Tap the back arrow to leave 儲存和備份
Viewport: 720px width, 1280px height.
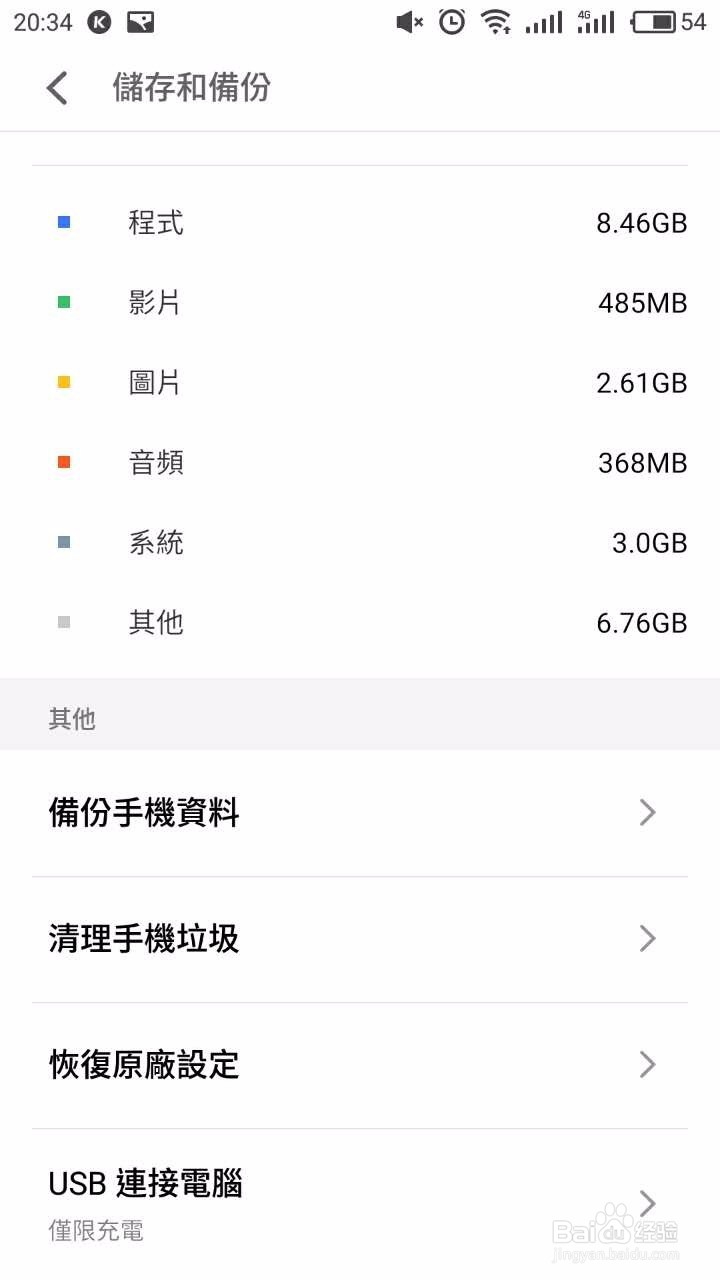57,88
